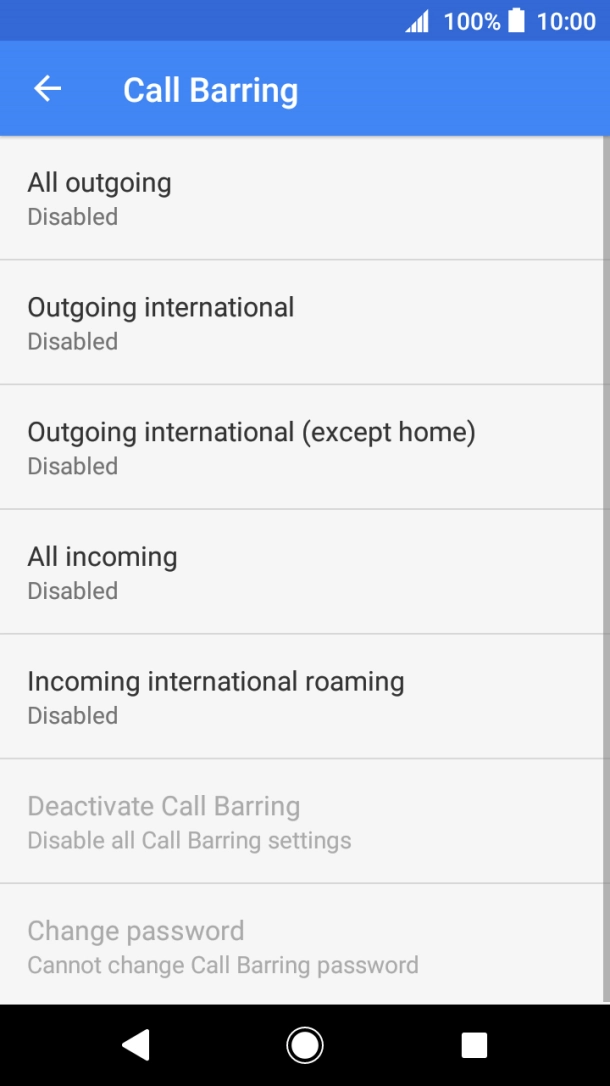This screenshot has height=1086, width=610.
Task: Tap the system home button
Action: (304, 1045)
